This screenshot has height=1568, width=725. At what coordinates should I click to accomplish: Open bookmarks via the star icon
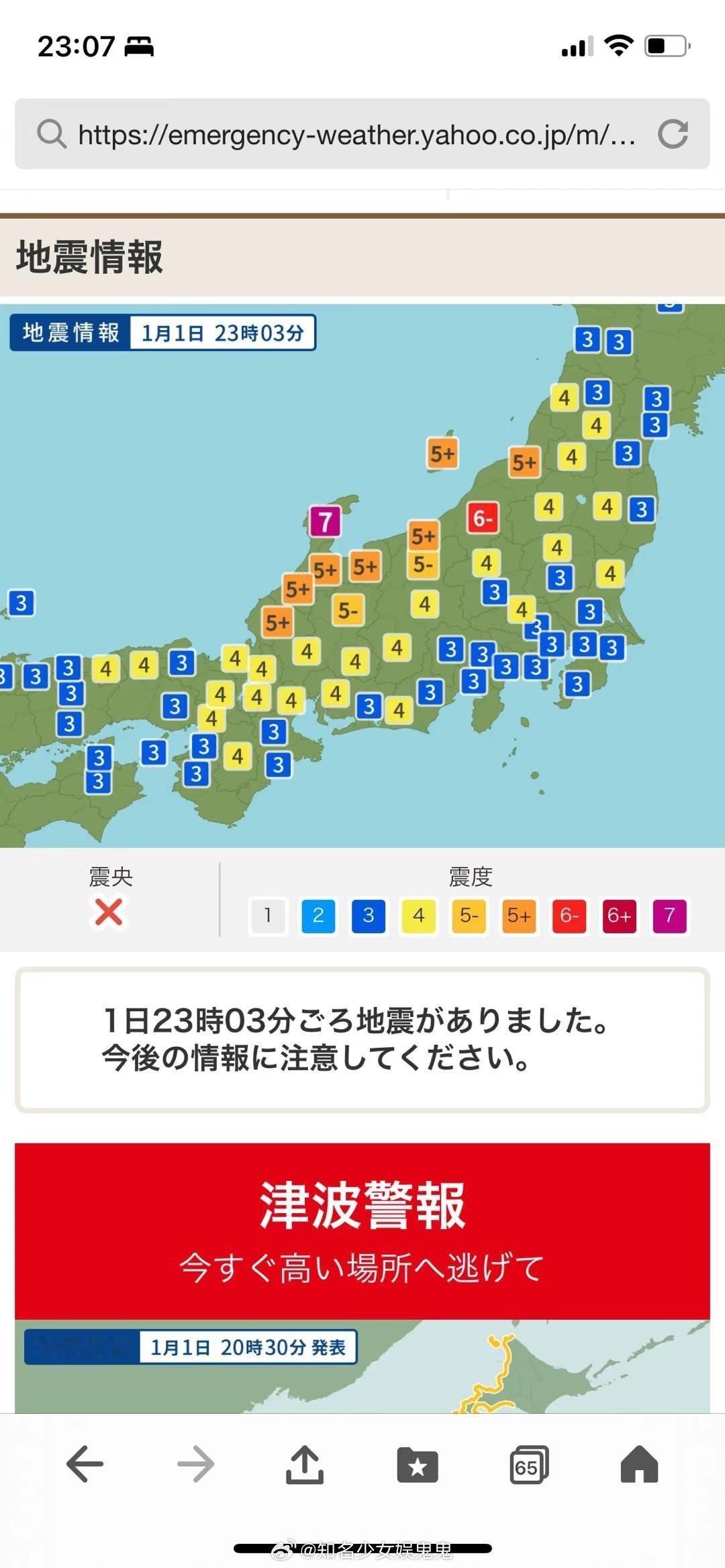[x=418, y=1467]
